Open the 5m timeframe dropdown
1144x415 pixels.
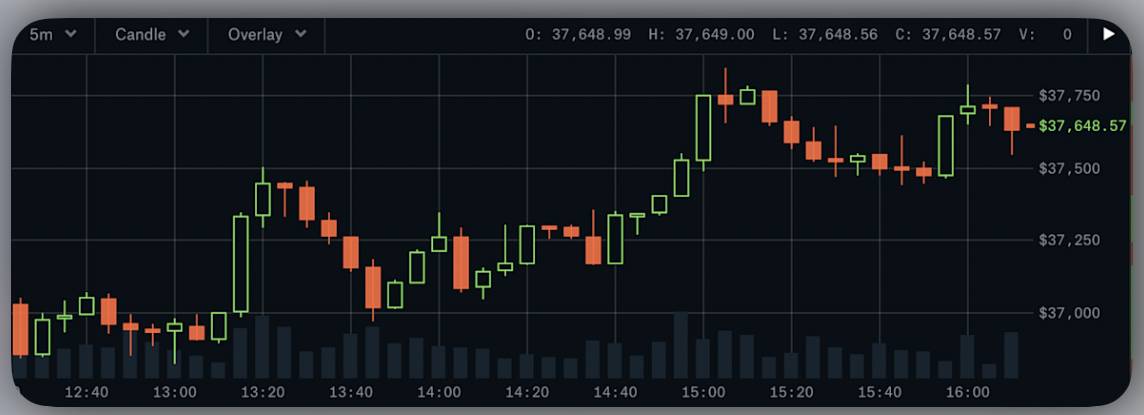(x=53, y=34)
